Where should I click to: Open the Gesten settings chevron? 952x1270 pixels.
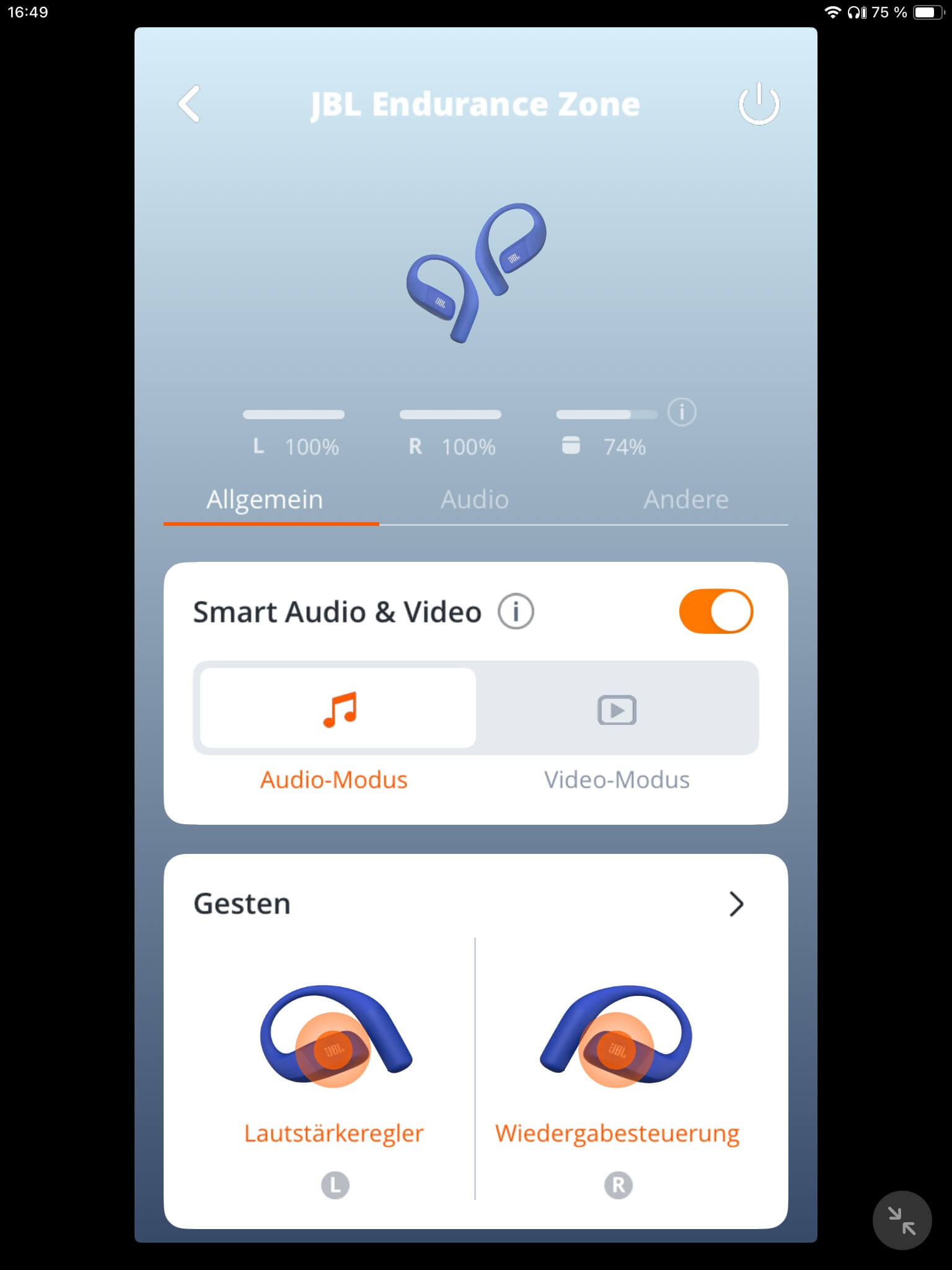[x=736, y=904]
